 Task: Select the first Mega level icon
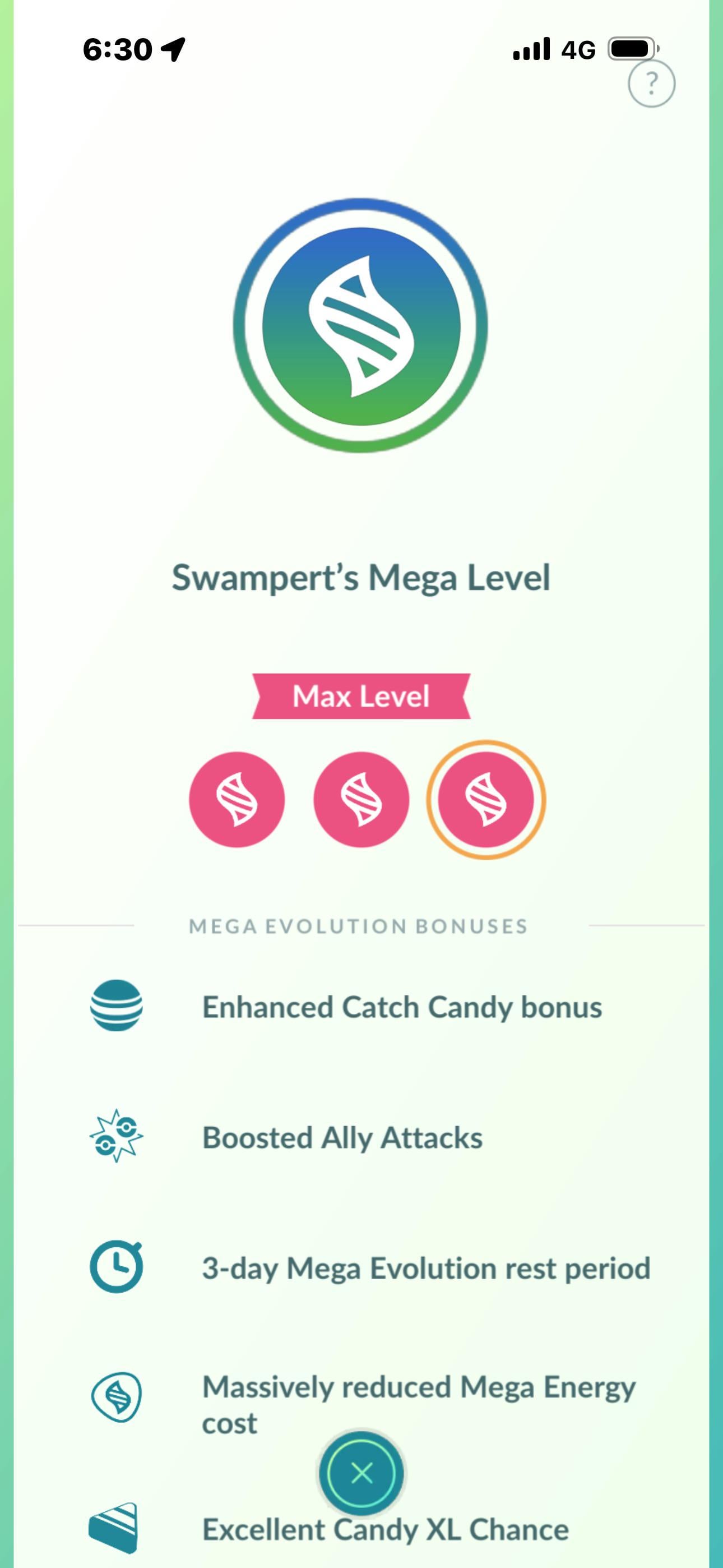tap(237, 799)
